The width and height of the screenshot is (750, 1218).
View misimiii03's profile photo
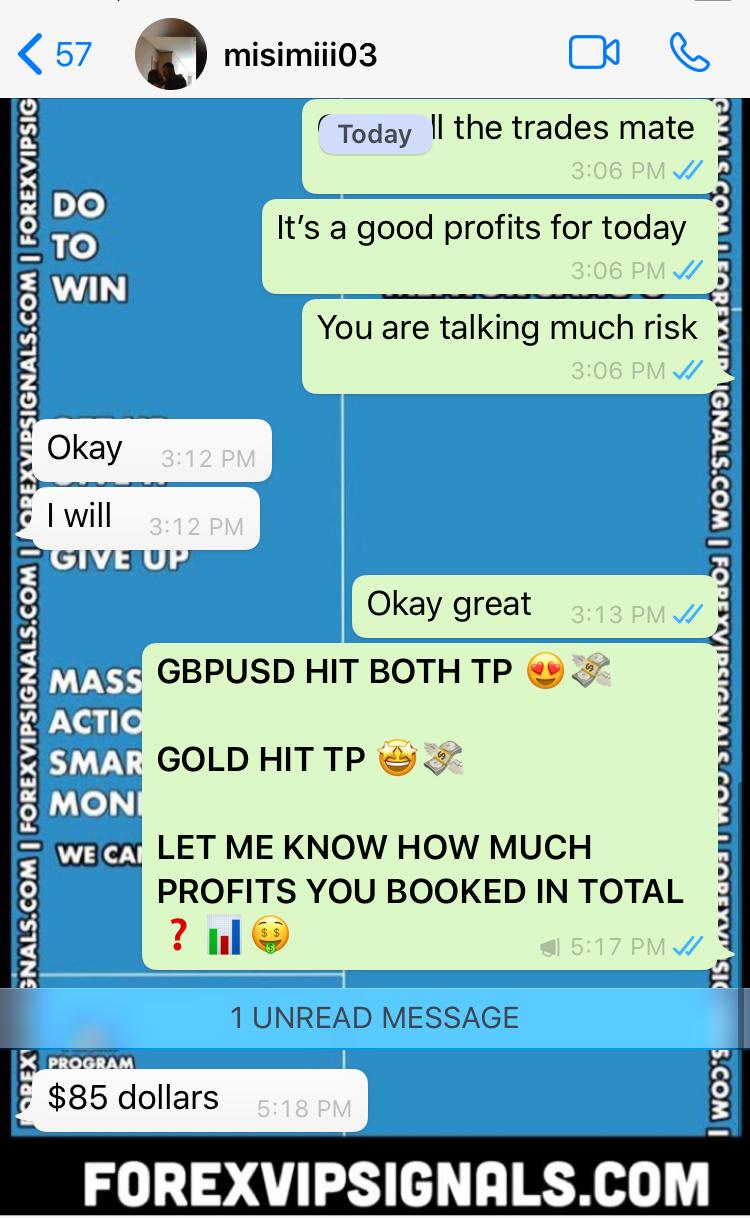171,54
